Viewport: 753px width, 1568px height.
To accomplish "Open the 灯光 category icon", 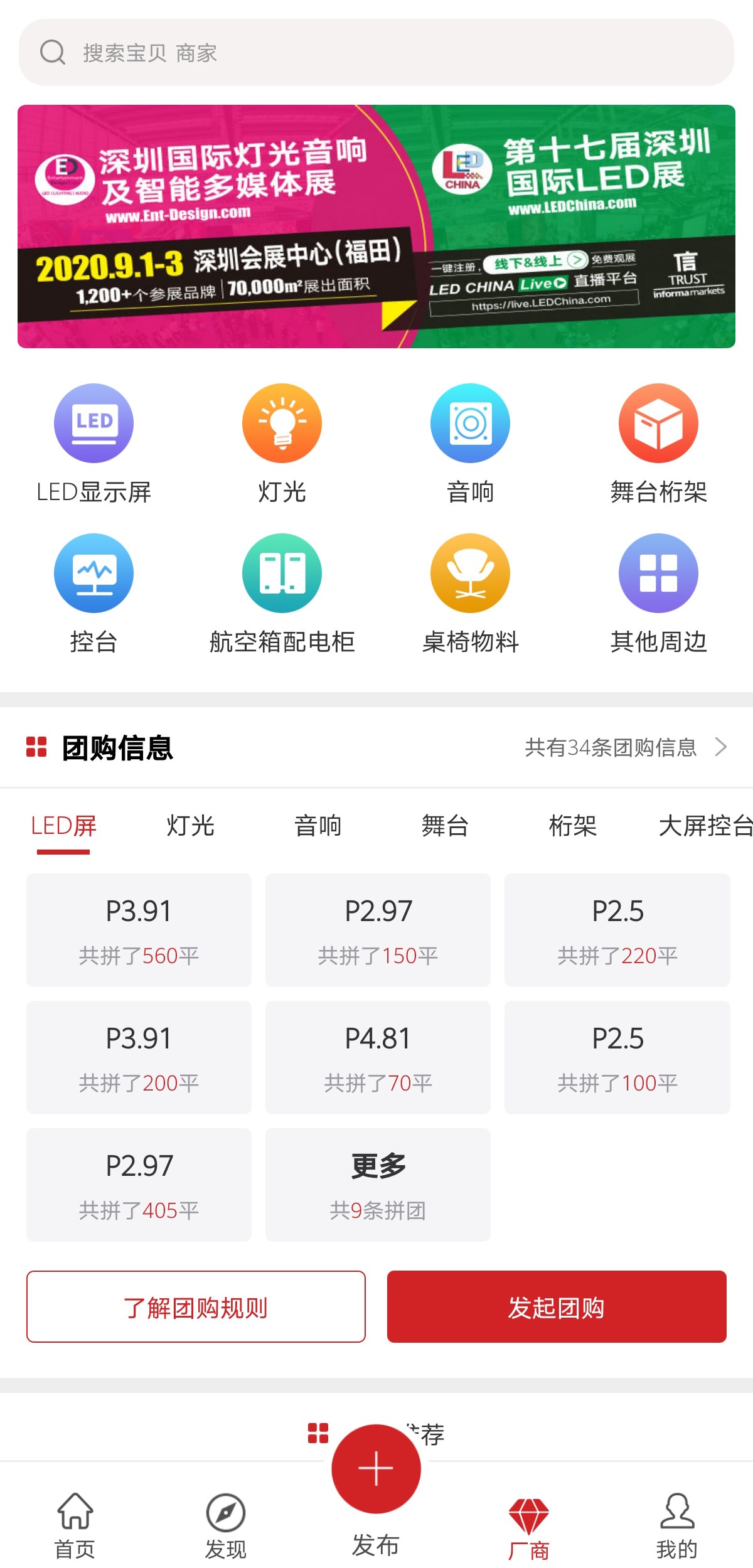I will pos(282,423).
